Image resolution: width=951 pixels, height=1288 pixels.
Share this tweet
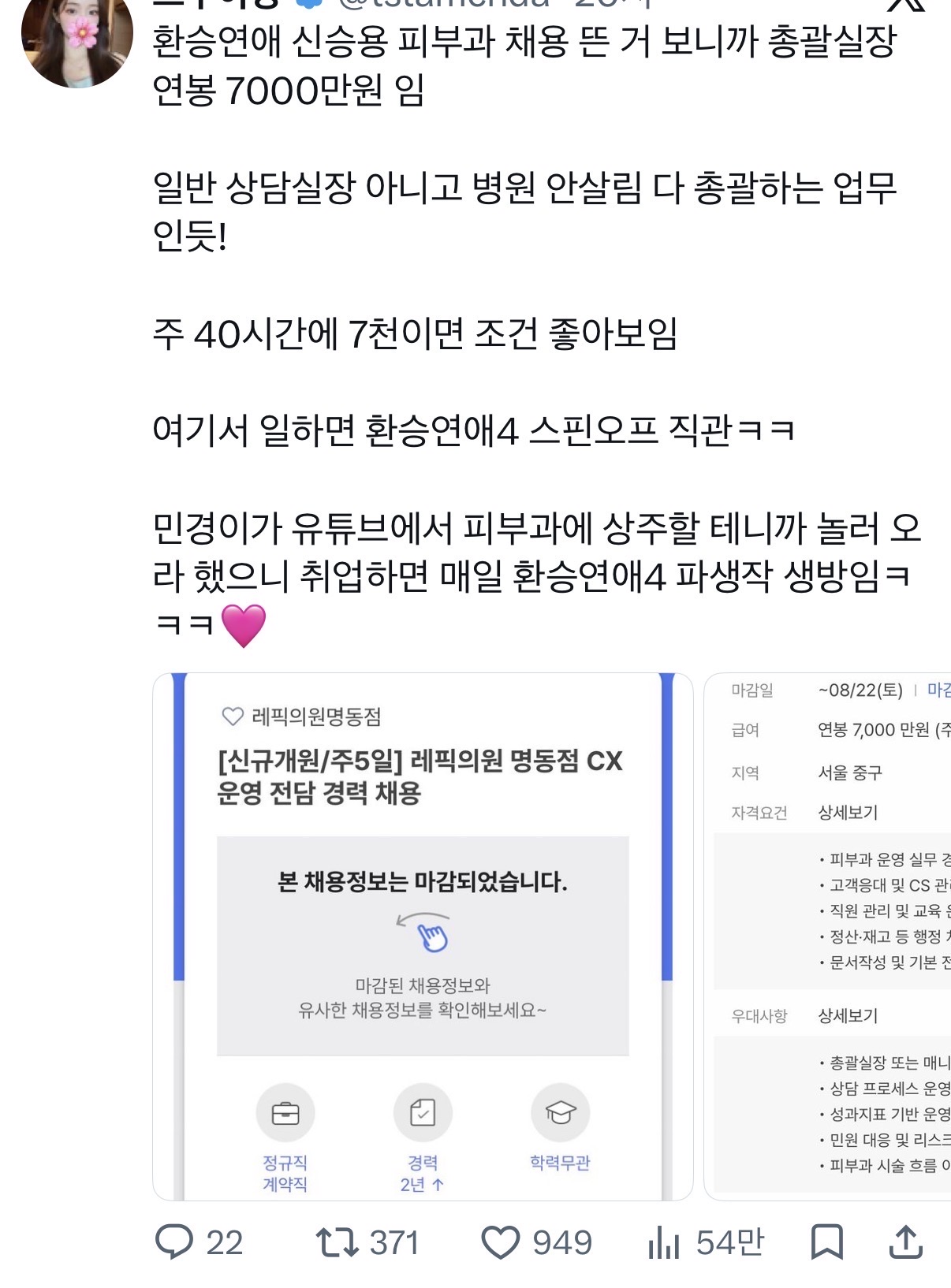click(x=906, y=1243)
